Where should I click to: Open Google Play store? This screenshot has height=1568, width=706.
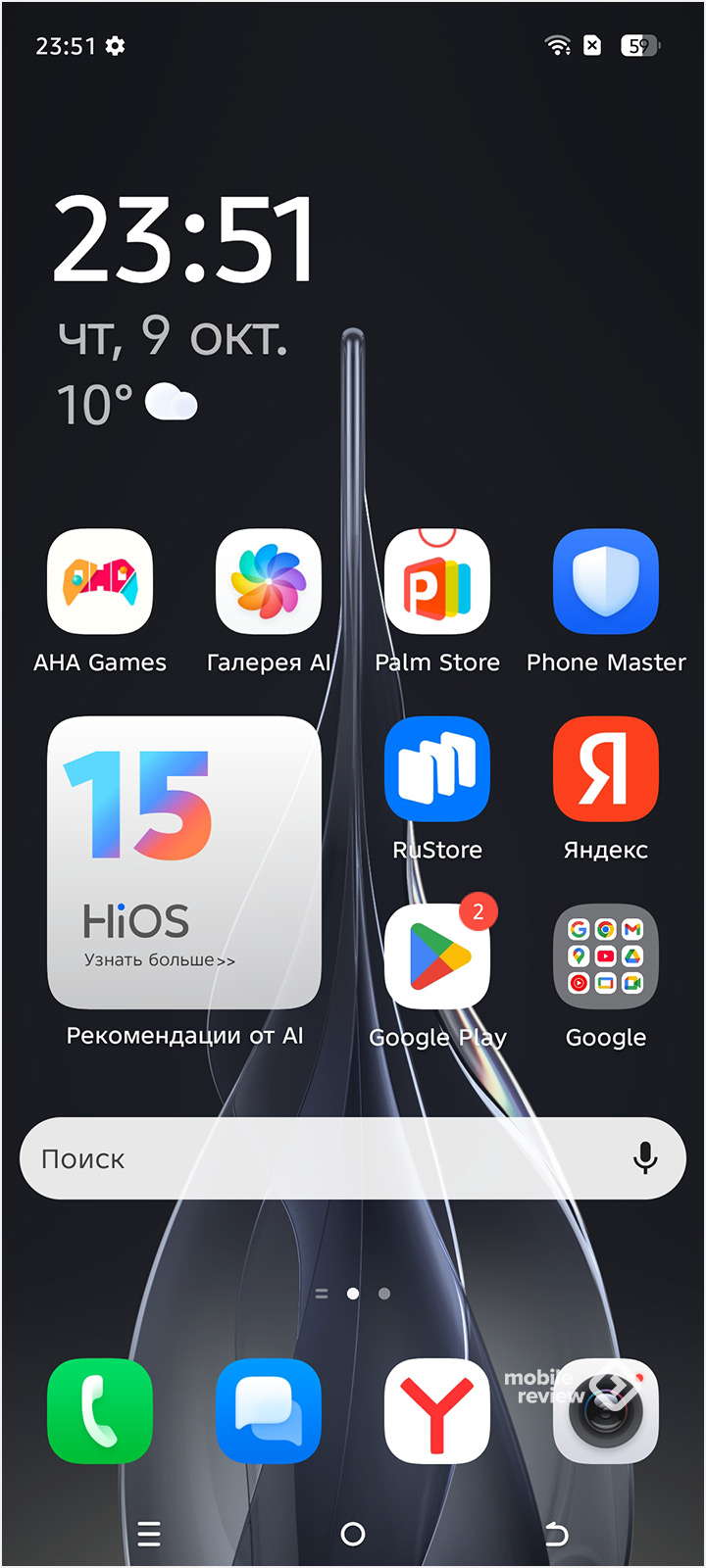437,957
